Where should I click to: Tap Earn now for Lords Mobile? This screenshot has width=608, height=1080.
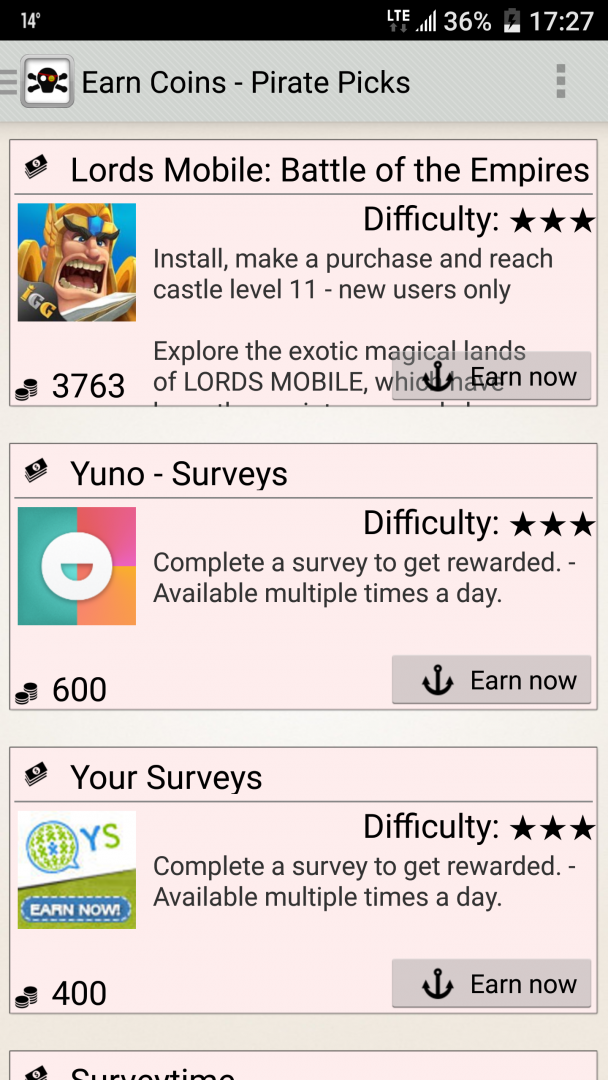pyautogui.click(x=491, y=377)
